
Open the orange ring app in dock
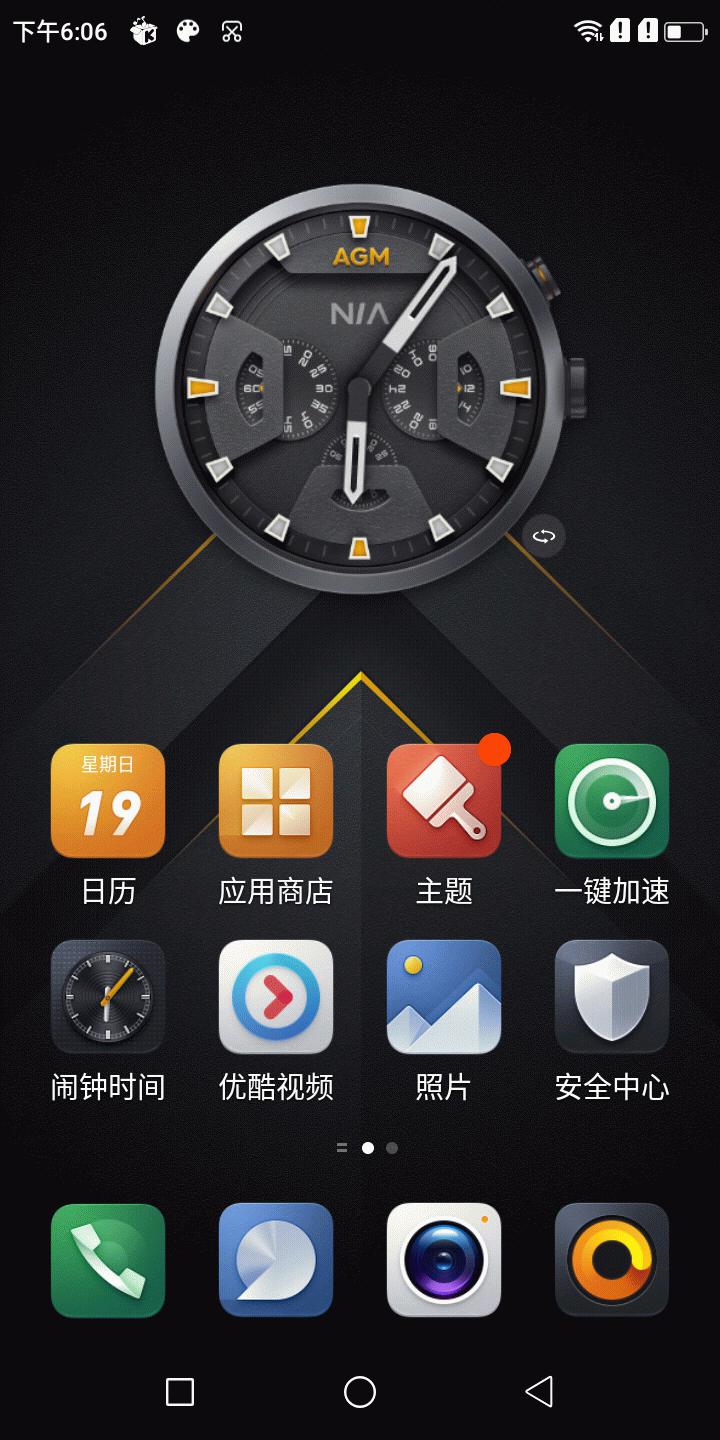(612, 1260)
